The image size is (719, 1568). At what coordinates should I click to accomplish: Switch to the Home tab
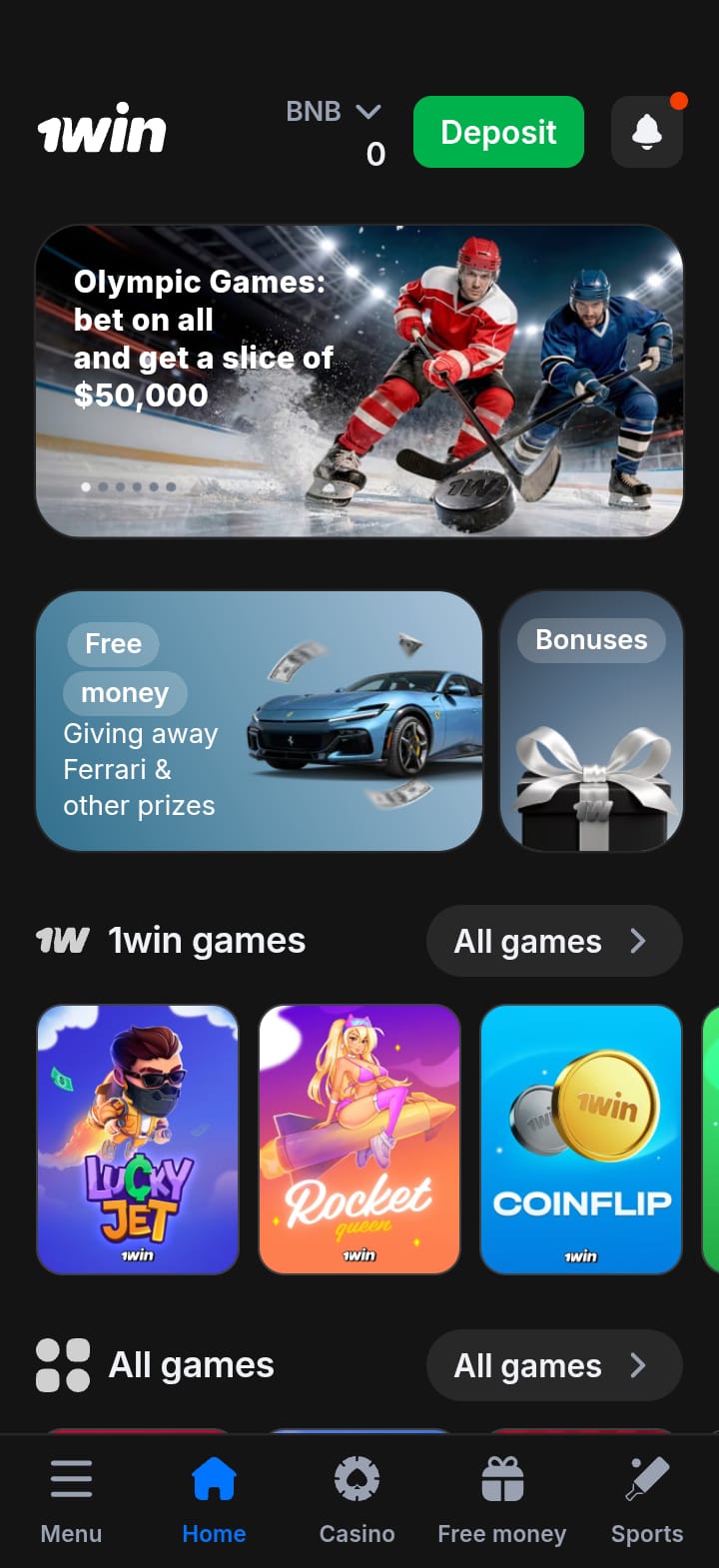tap(214, 1498)
